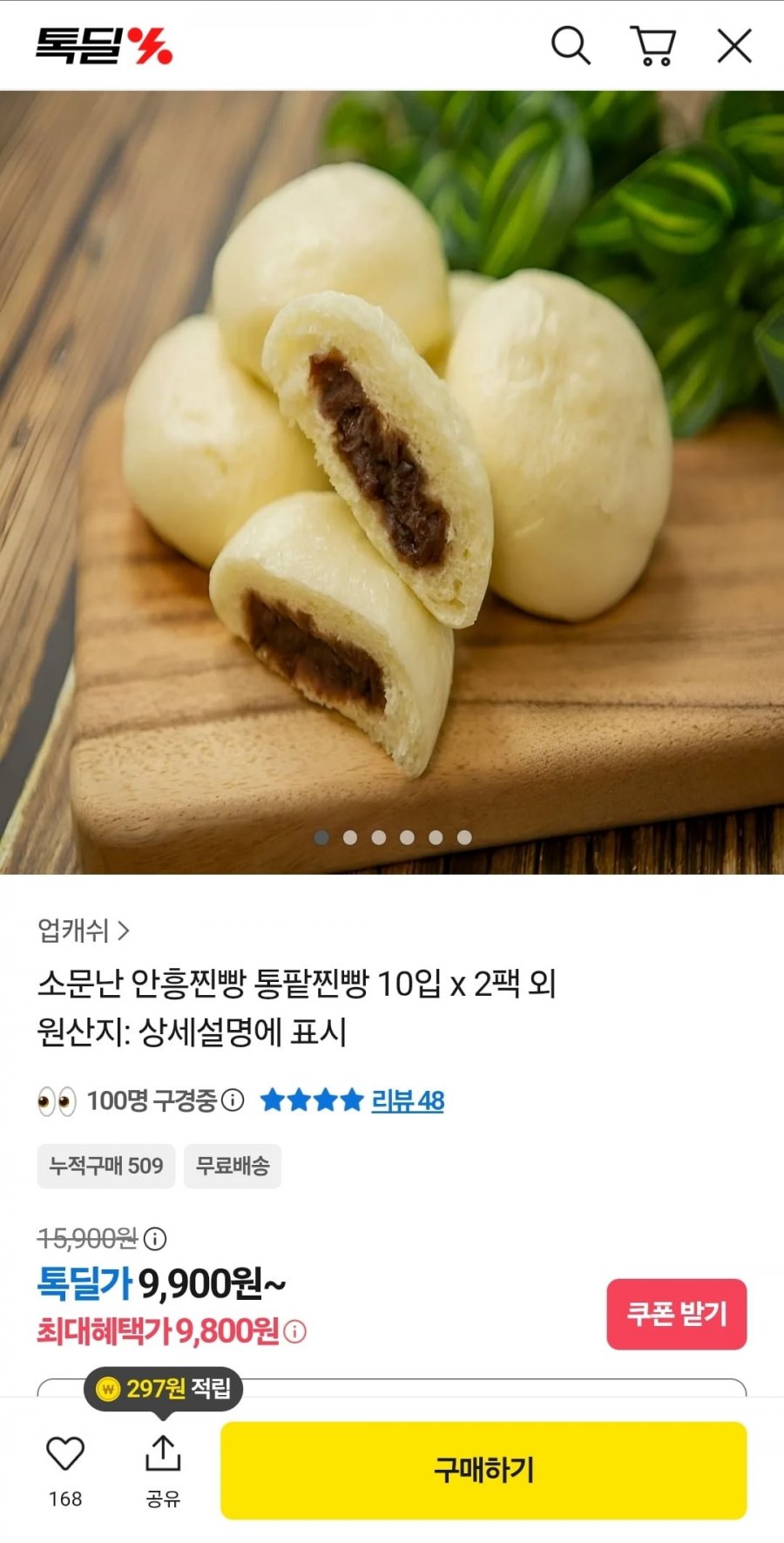Viewport: 784px width, 1543px height.
Task: Go to the 톡딜 home logo
Action: pos(104,45)
